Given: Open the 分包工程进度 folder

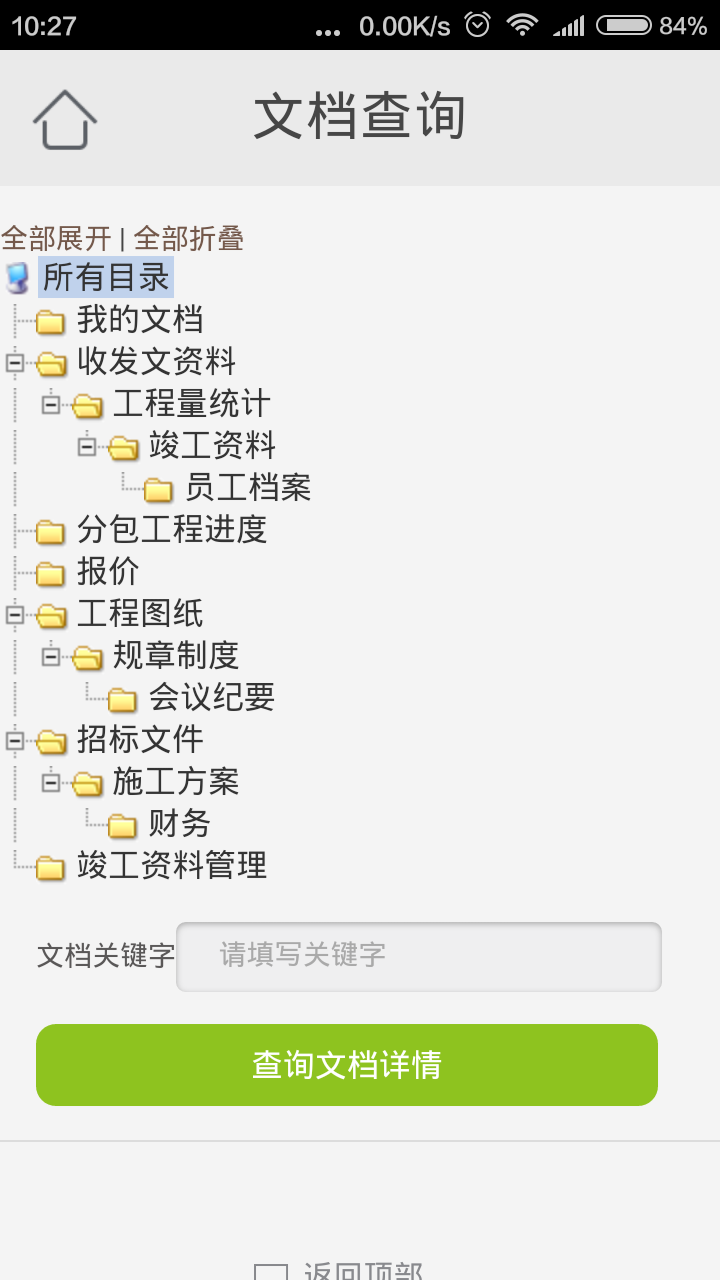Looking at the screenshot, I should pyautogui.click(x=171, y=530).
